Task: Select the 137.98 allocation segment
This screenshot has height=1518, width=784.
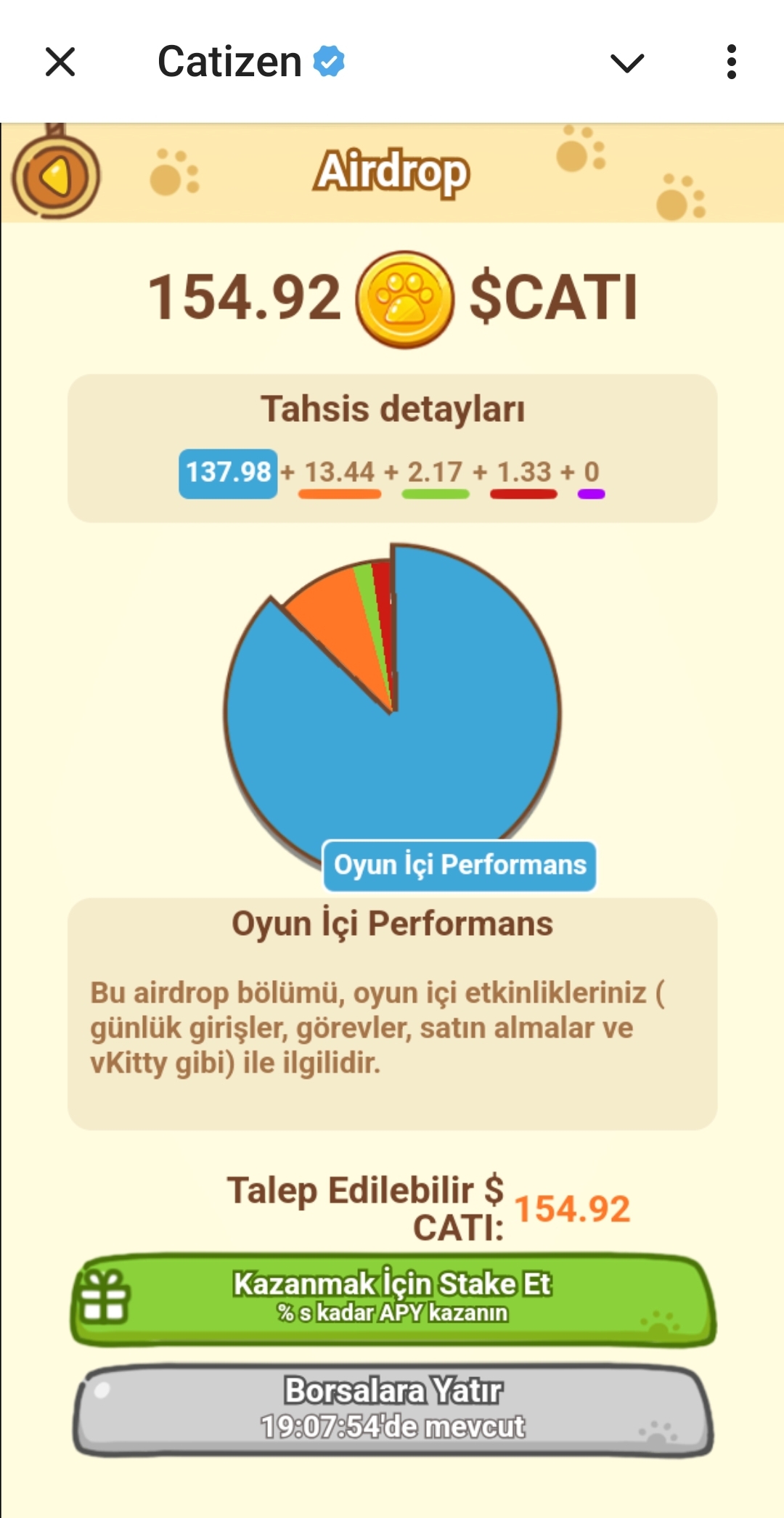Action: tap(228, 473)
